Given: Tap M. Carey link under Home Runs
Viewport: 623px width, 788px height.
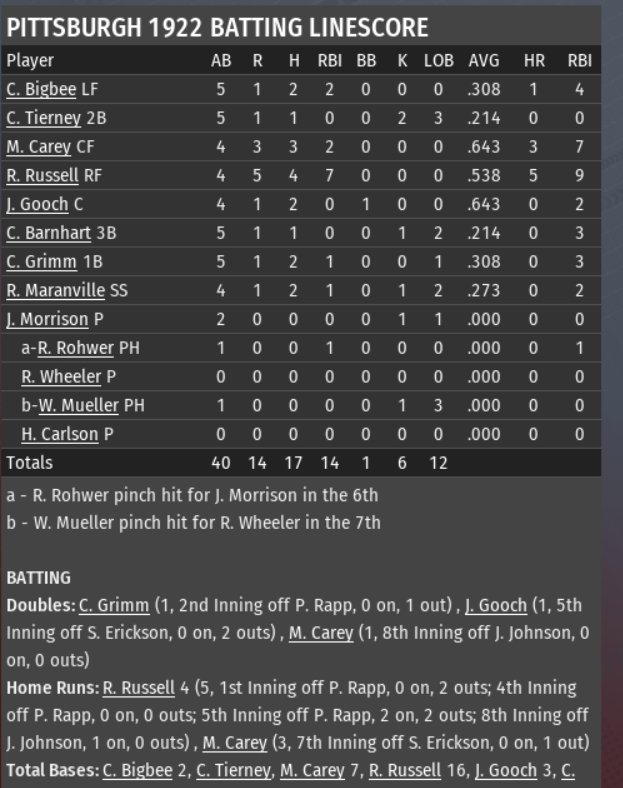Looking at the screenshot, I should click(235, 743).
